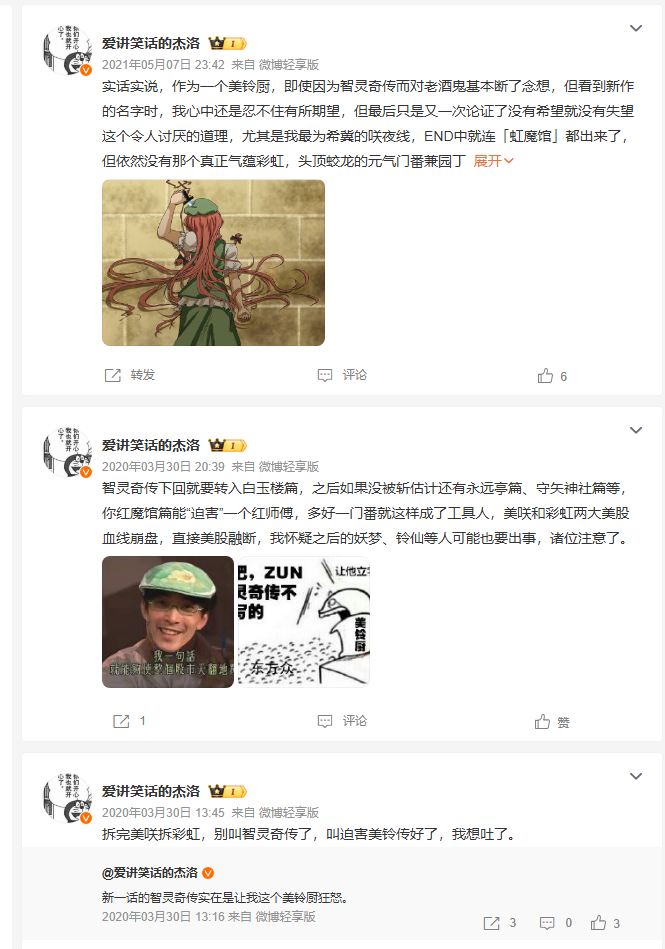This screenshot has height=949, width=665.
Task: Open author avatar on the 2021年05月07日 post
Action: [66, 52]
